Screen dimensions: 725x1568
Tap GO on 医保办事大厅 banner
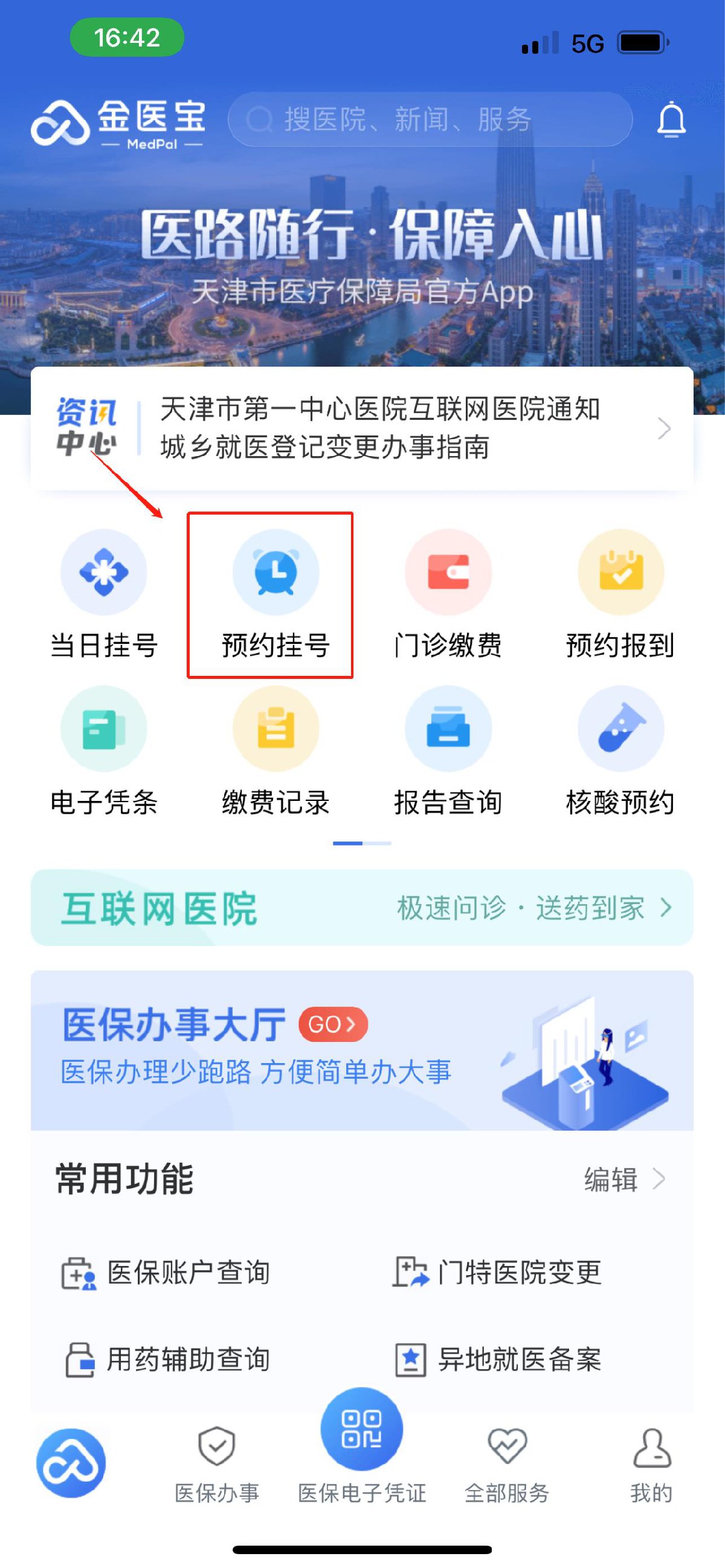[x=333, y=1024]
